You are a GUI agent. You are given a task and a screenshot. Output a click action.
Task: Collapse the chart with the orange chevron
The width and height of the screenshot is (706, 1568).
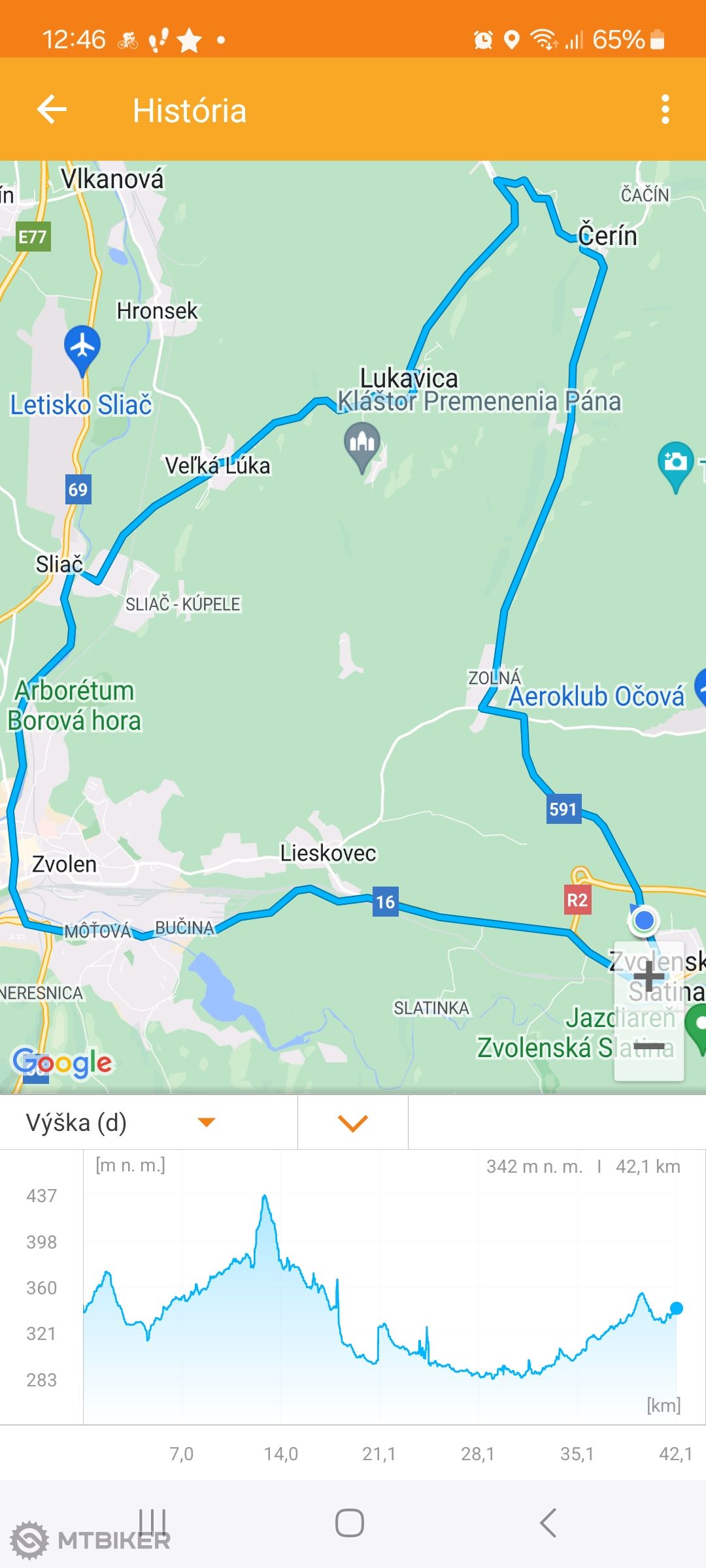coord(352,1122)
